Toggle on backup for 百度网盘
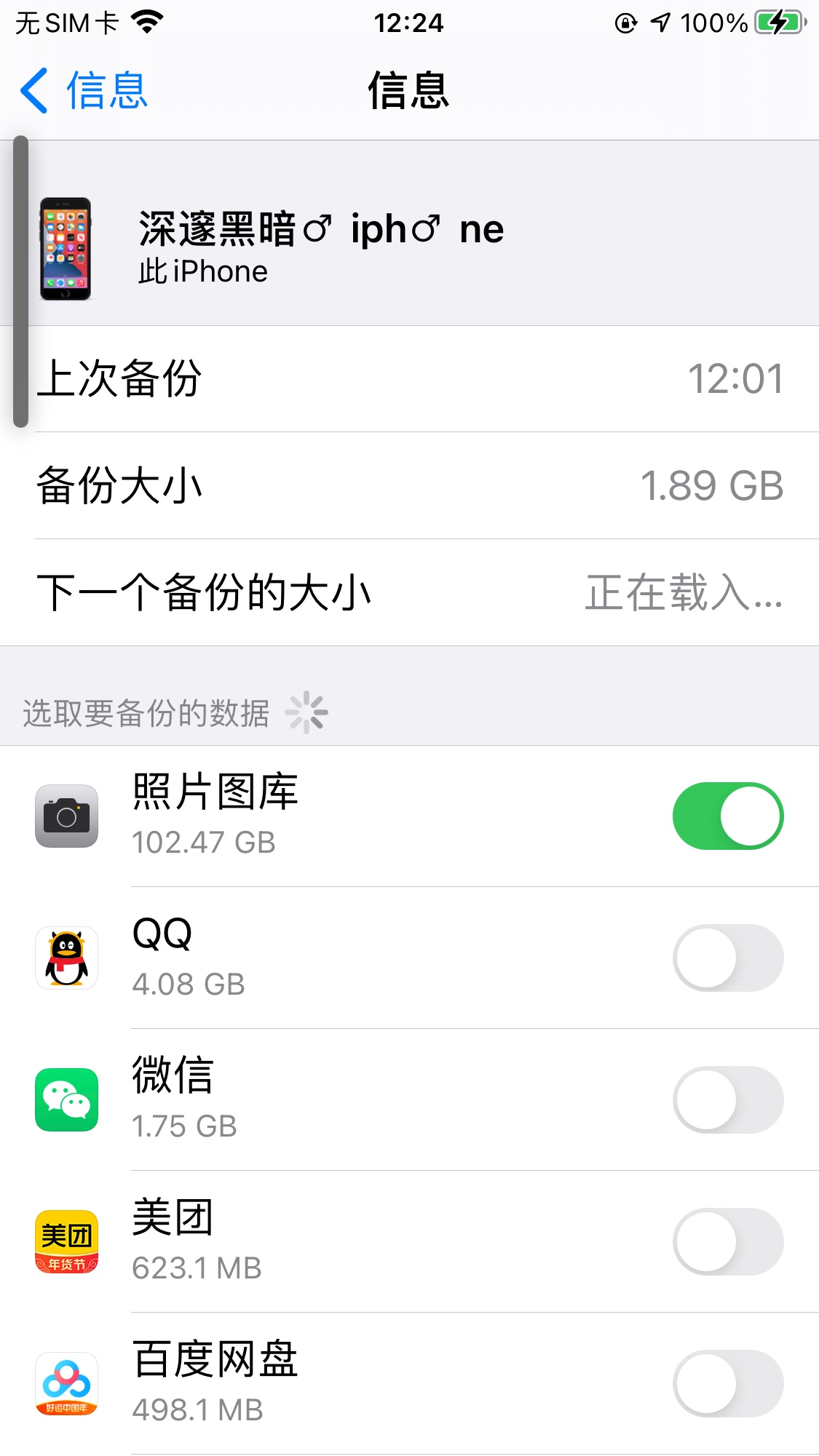 (727, 1383)
